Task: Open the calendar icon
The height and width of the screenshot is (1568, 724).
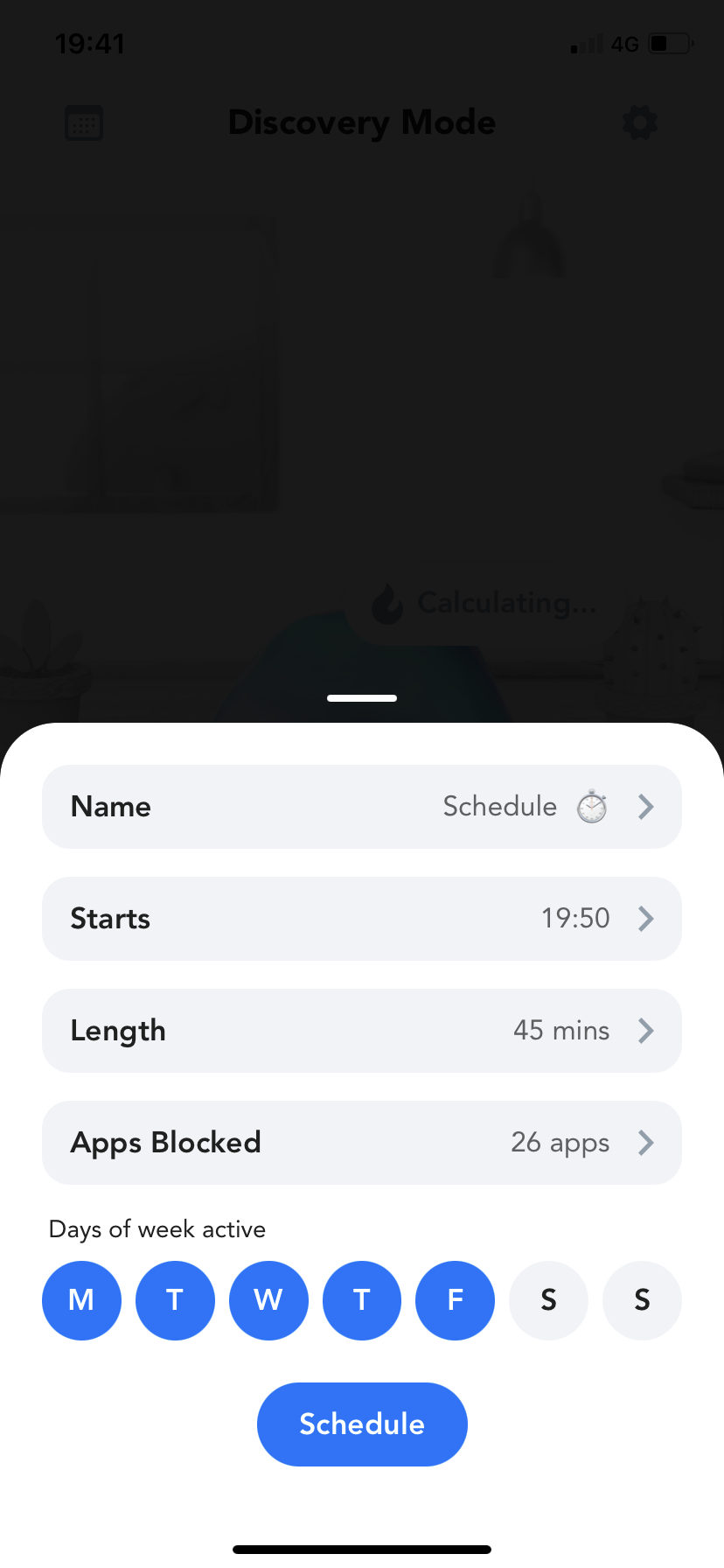Action: click(83, 123)
